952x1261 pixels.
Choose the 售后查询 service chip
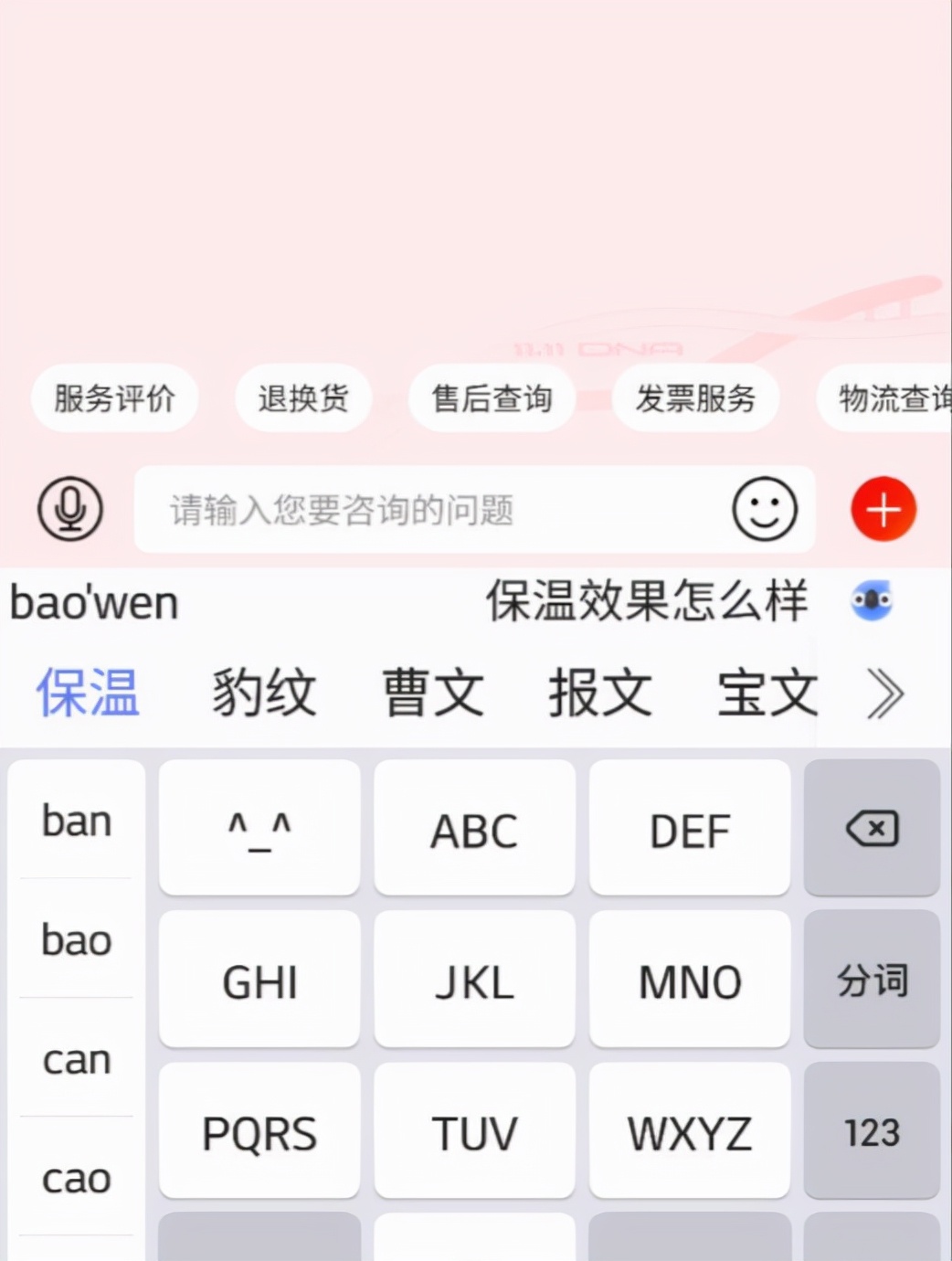[x=491, y=399]
